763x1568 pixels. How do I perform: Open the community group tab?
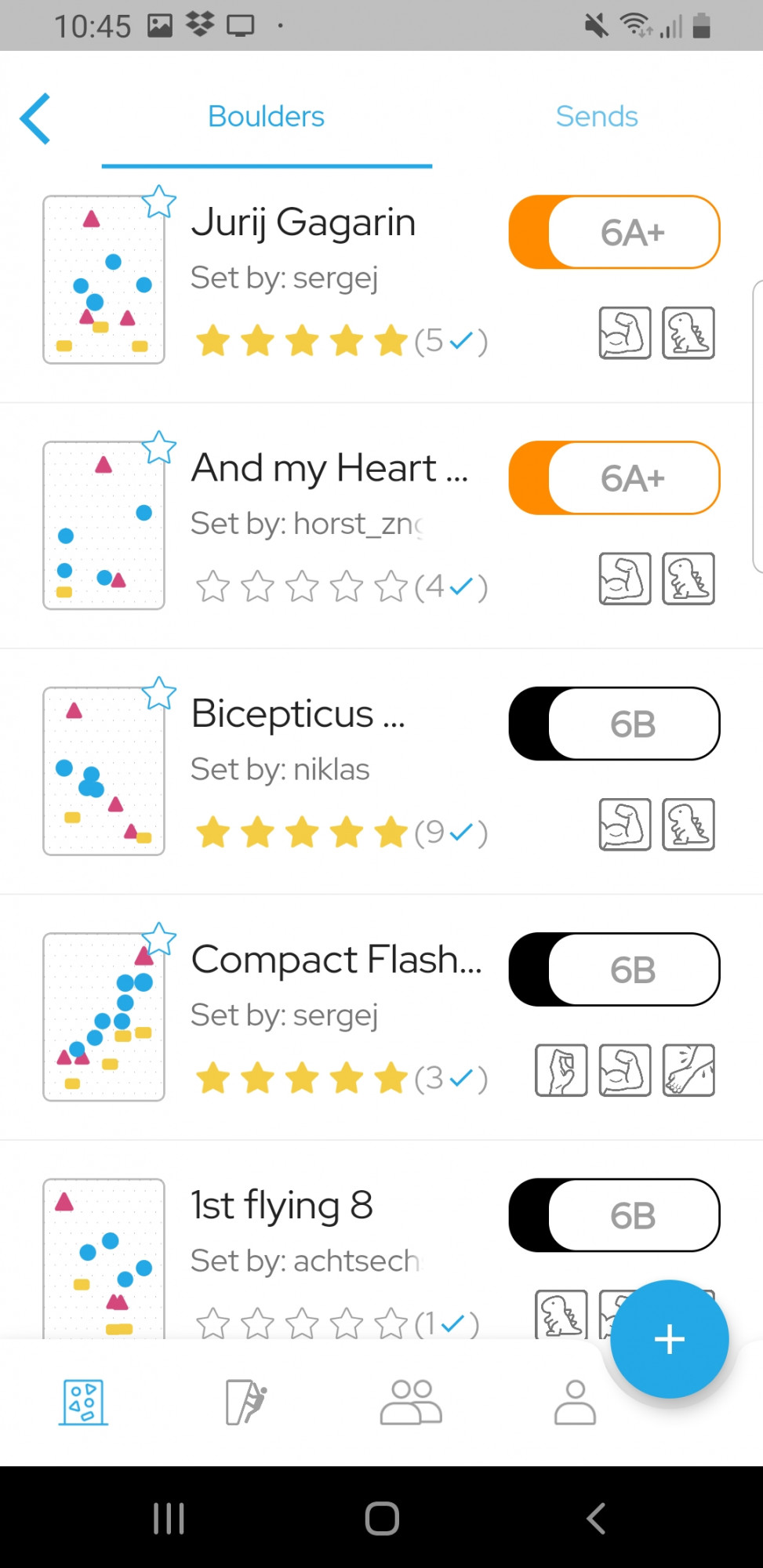tap(411, 1402)
